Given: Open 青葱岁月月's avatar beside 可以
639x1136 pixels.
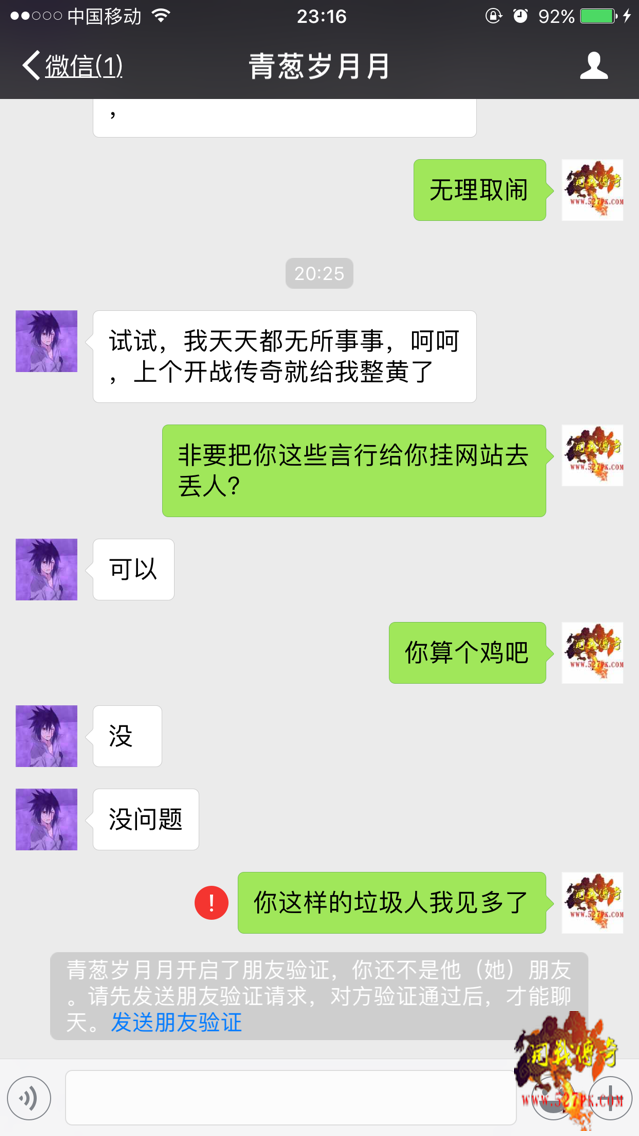Looking at the screenshot, I should 46,570.
